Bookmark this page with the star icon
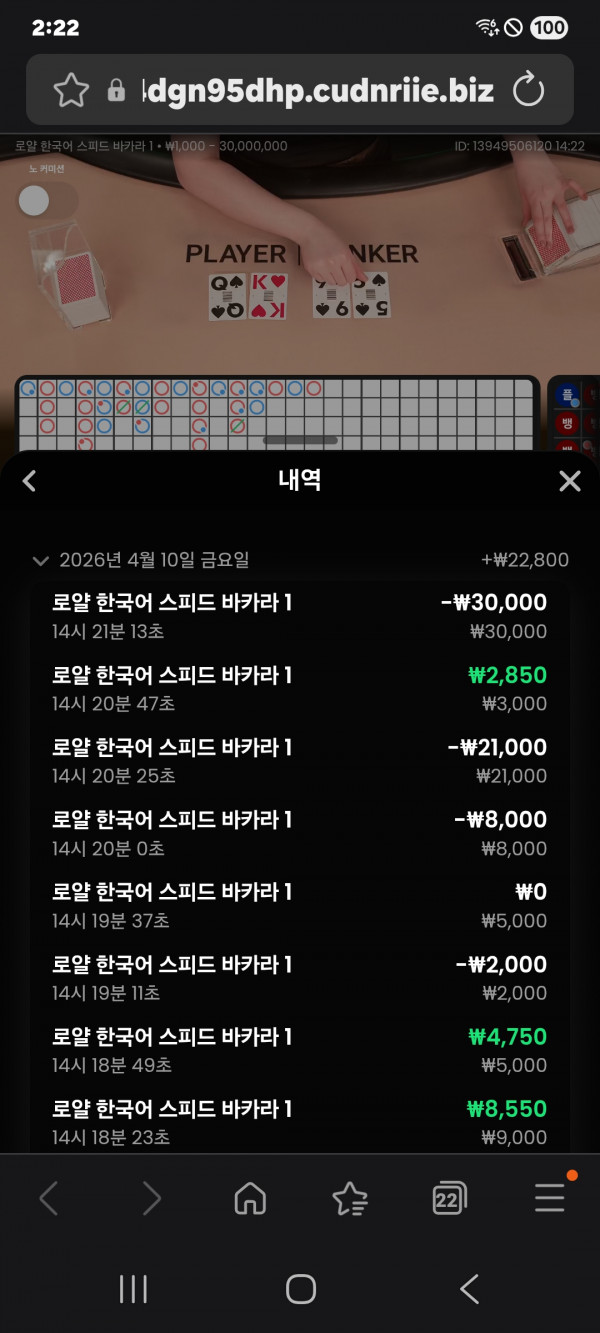The width and height of the screenshot is (600, 1333). 71,91
